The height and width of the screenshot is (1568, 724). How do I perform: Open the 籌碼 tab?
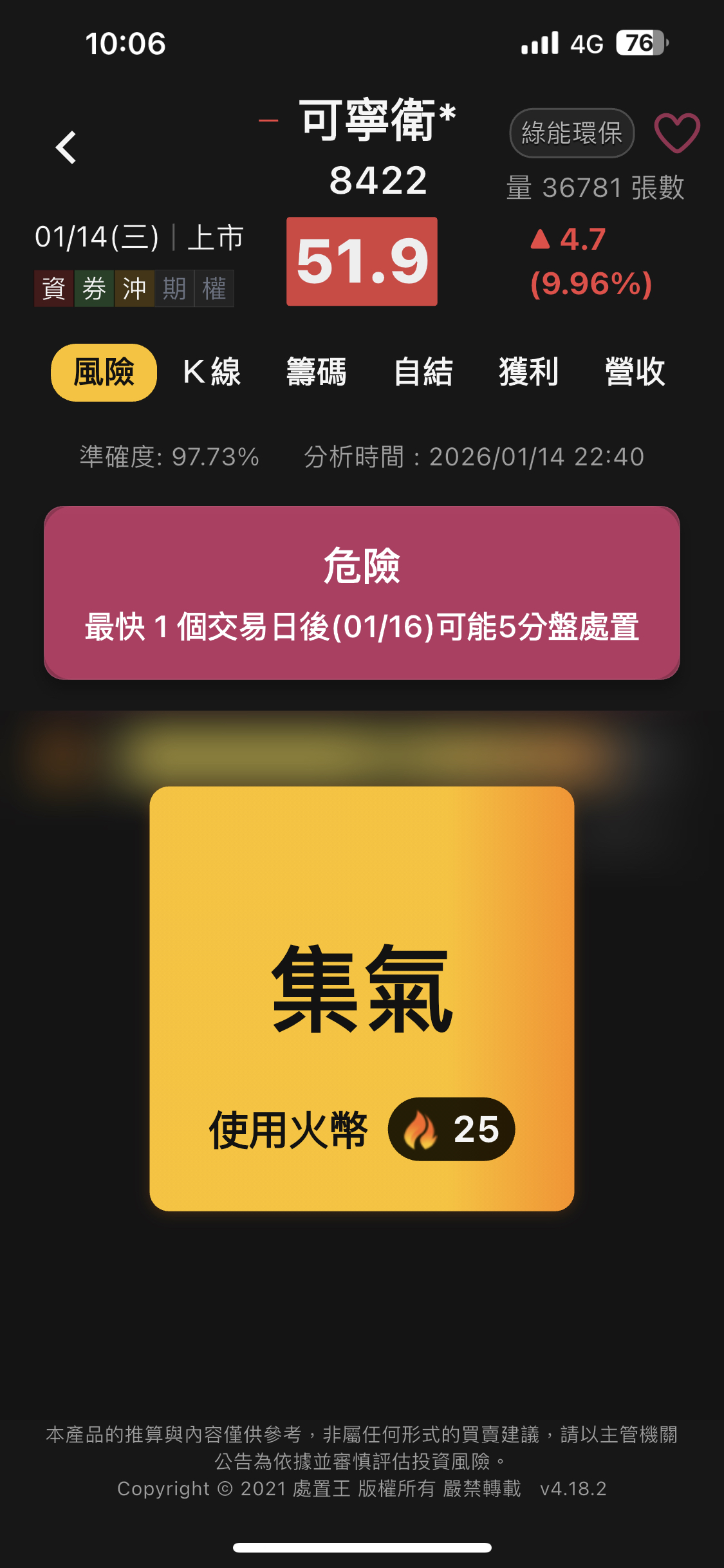tap(317, 372)
